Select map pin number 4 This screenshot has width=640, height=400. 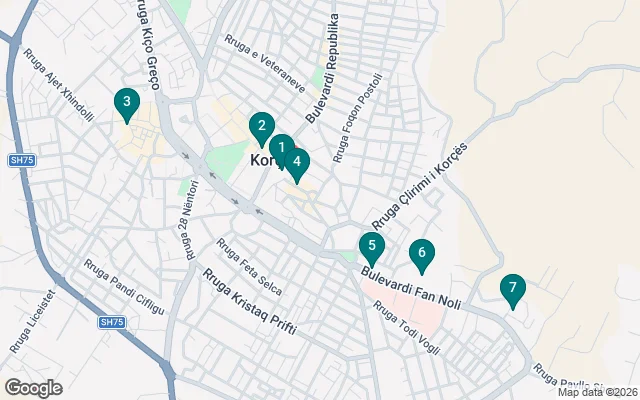(299, 161)
